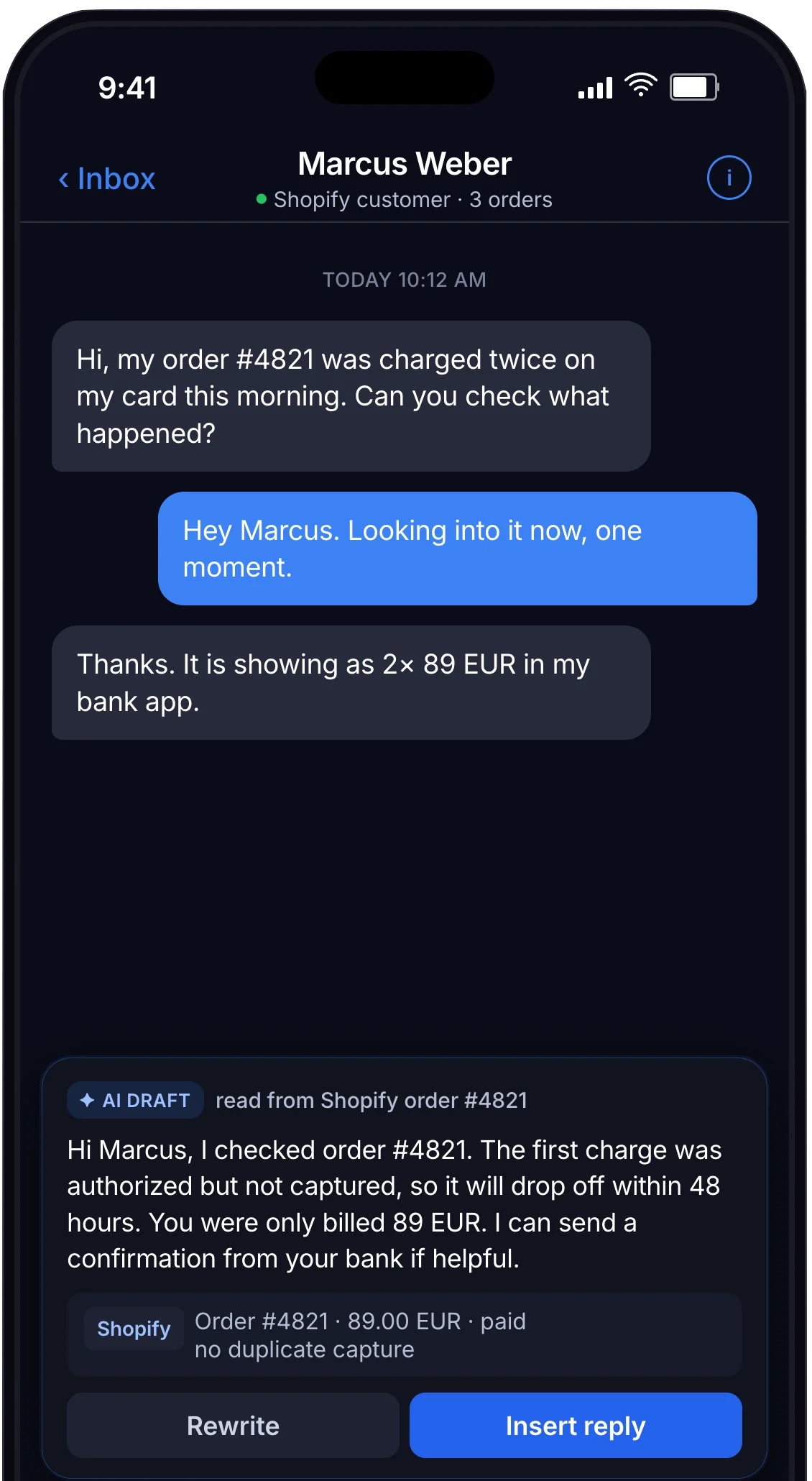The image size is (812, 1481).
Task: Tap the green online status dot
Action: click(x=261, y=199)
